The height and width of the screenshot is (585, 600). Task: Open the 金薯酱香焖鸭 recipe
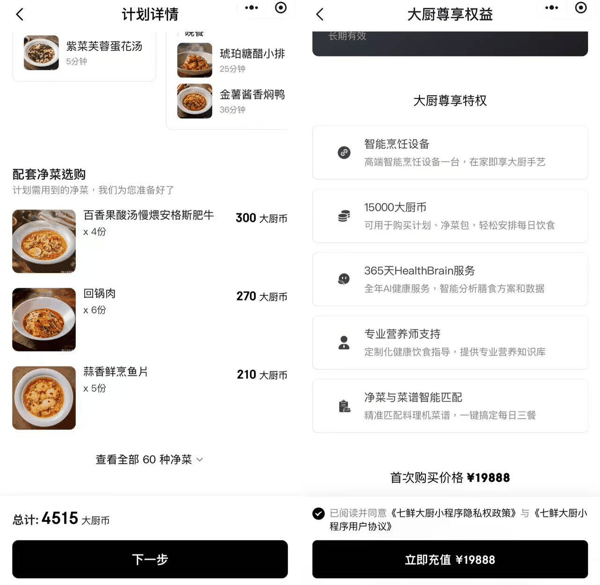pyautogui.click(x=232, y=101)
